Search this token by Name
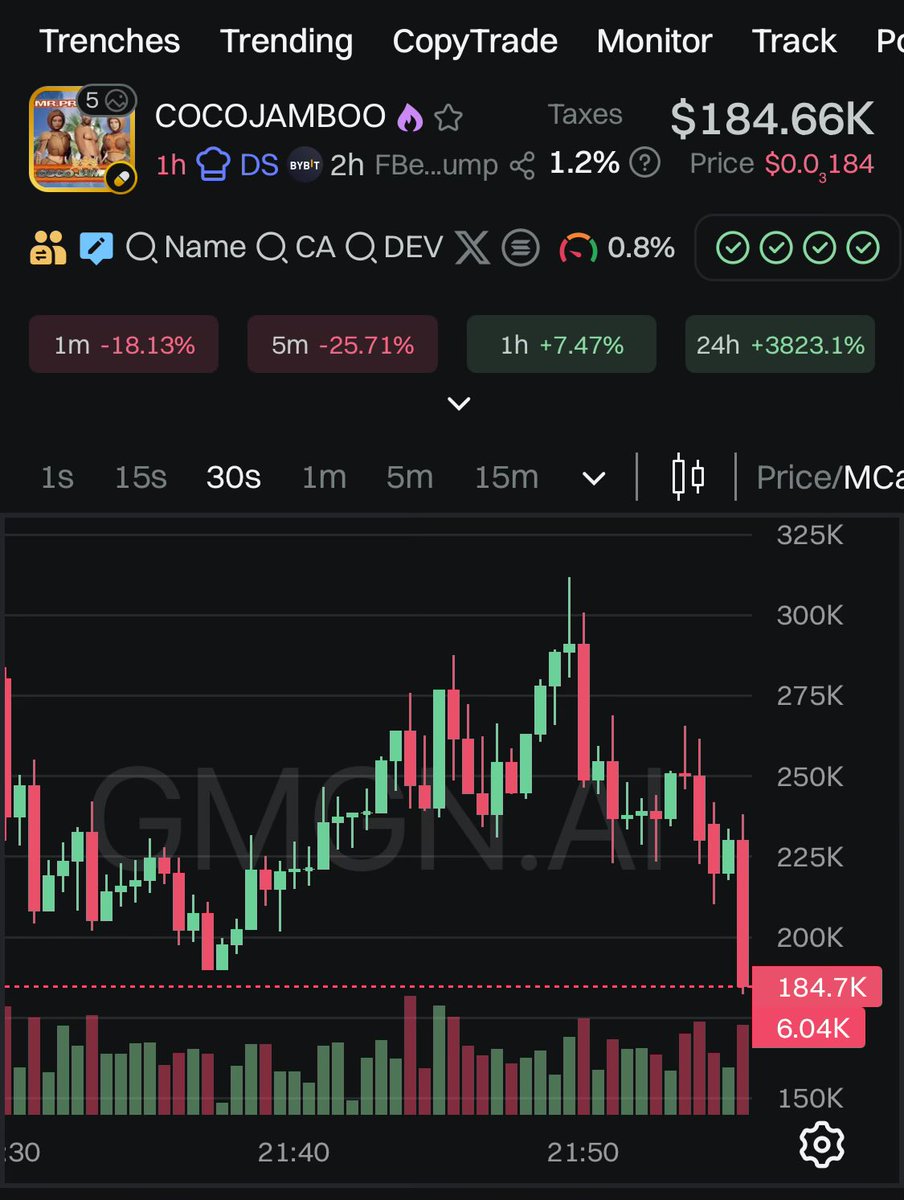This screenshot has width=904, height=1200. (187, 247)
